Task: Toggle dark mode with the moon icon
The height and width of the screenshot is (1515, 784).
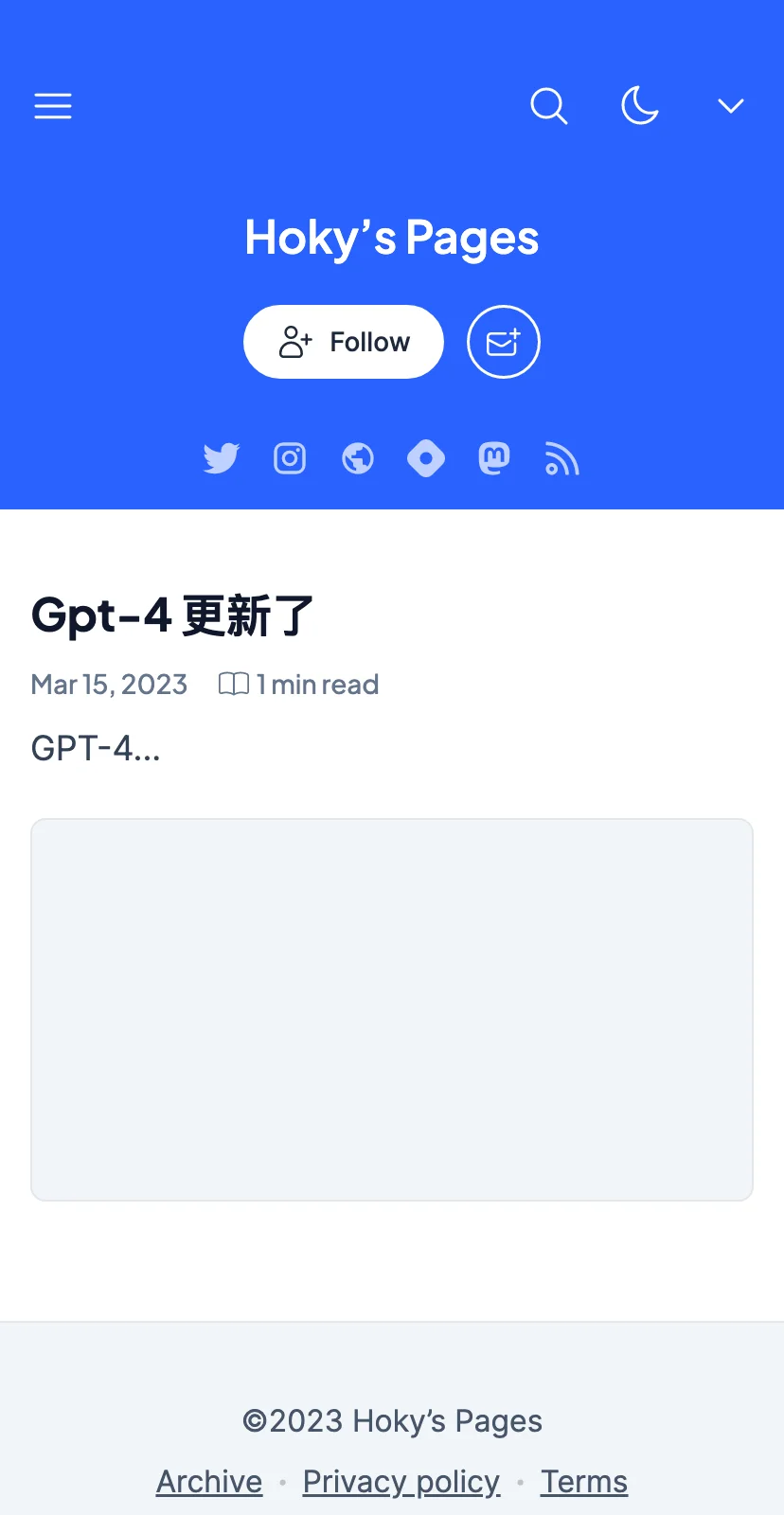Action: point(640,106)
